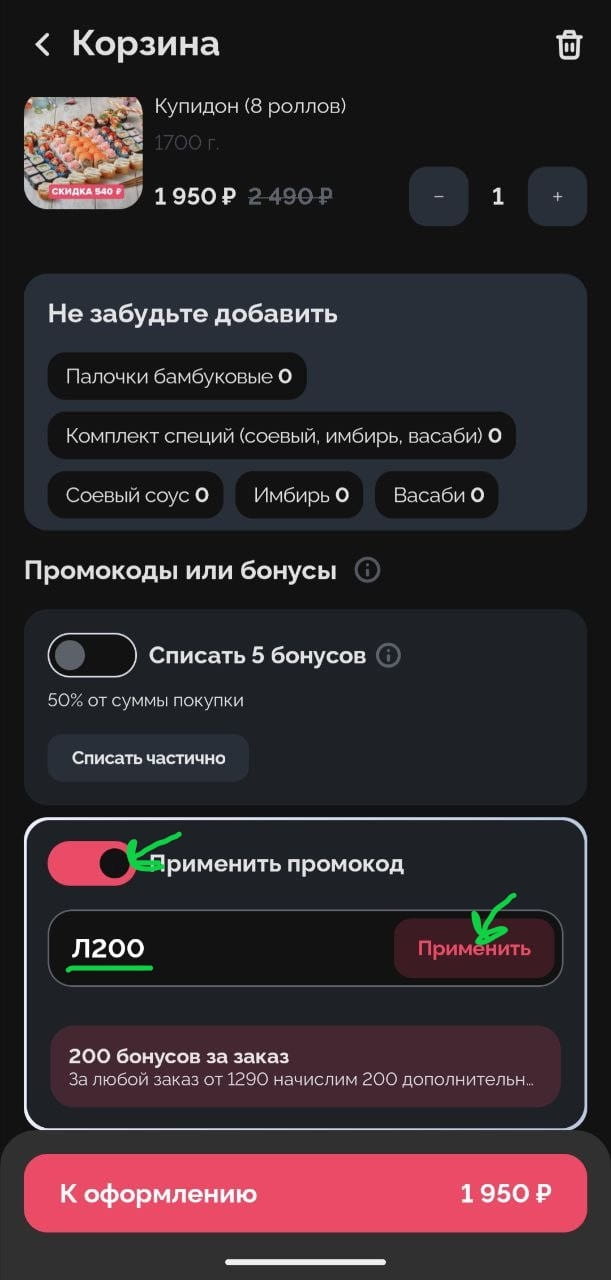Open info next to Промокоды или бонусы

tap(368, 571)
